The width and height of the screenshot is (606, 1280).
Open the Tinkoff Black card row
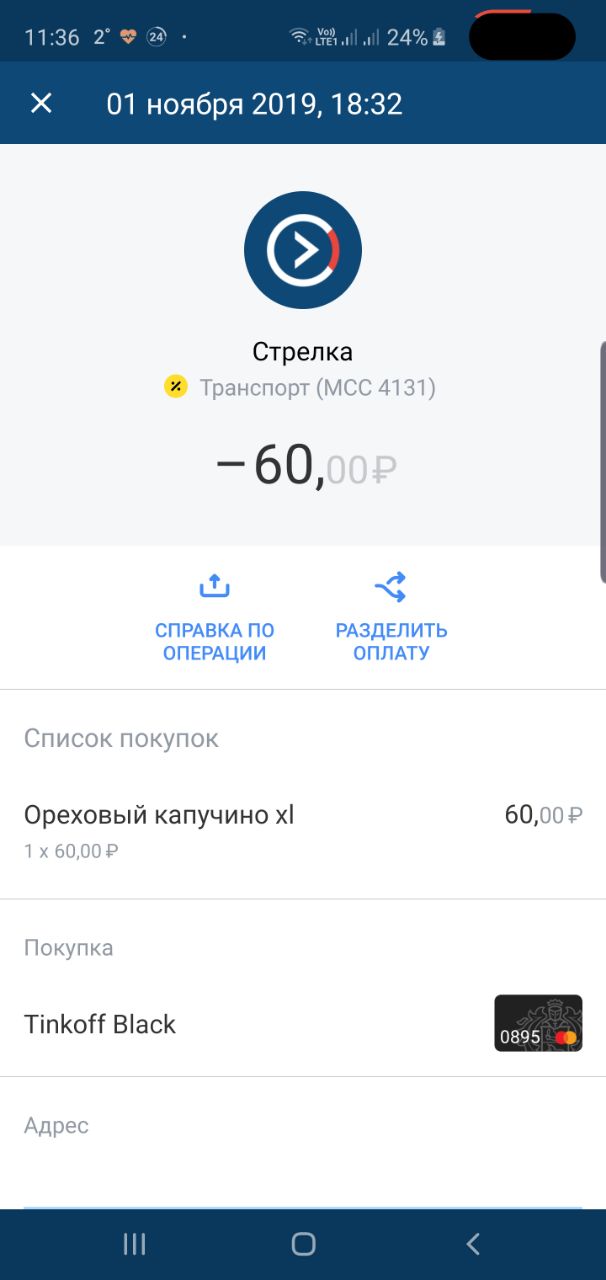tap(303, 1024)
